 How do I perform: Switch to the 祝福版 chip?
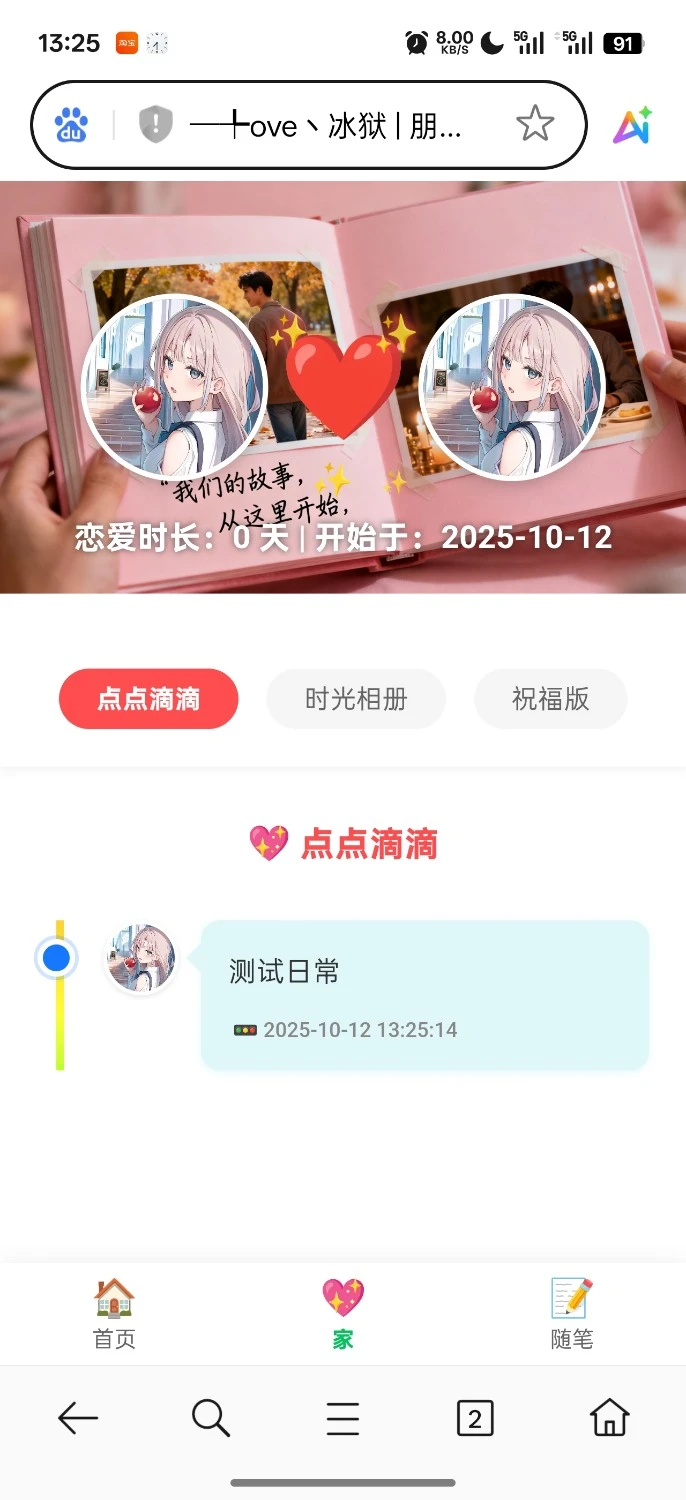[x=551, y=699]
